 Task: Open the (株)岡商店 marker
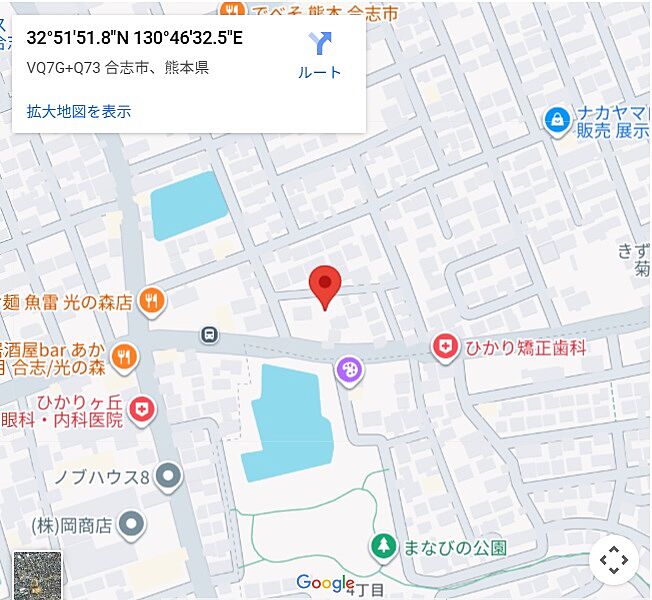point(131,523)
